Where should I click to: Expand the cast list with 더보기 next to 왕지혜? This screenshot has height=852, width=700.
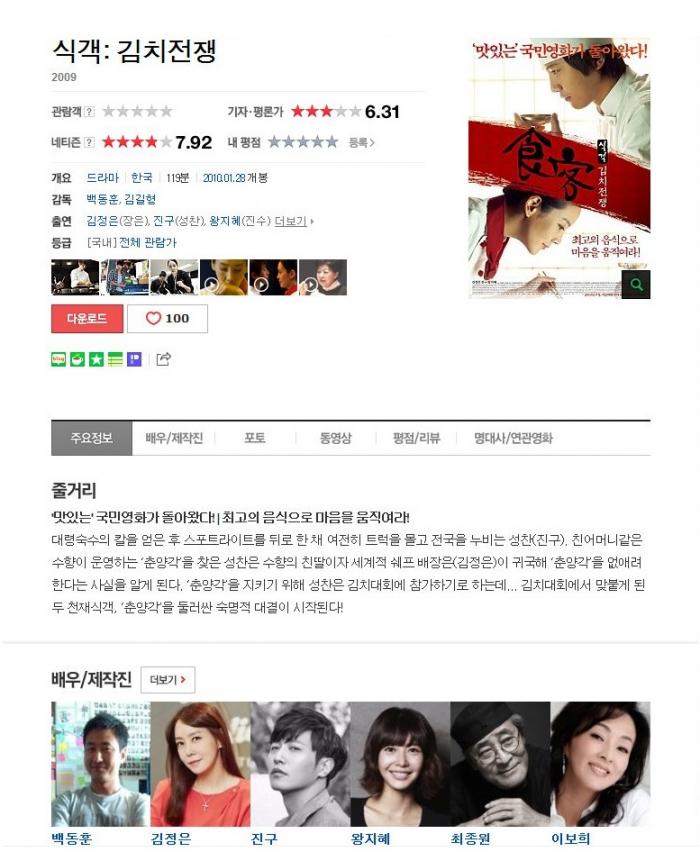(x=292, y=221)
